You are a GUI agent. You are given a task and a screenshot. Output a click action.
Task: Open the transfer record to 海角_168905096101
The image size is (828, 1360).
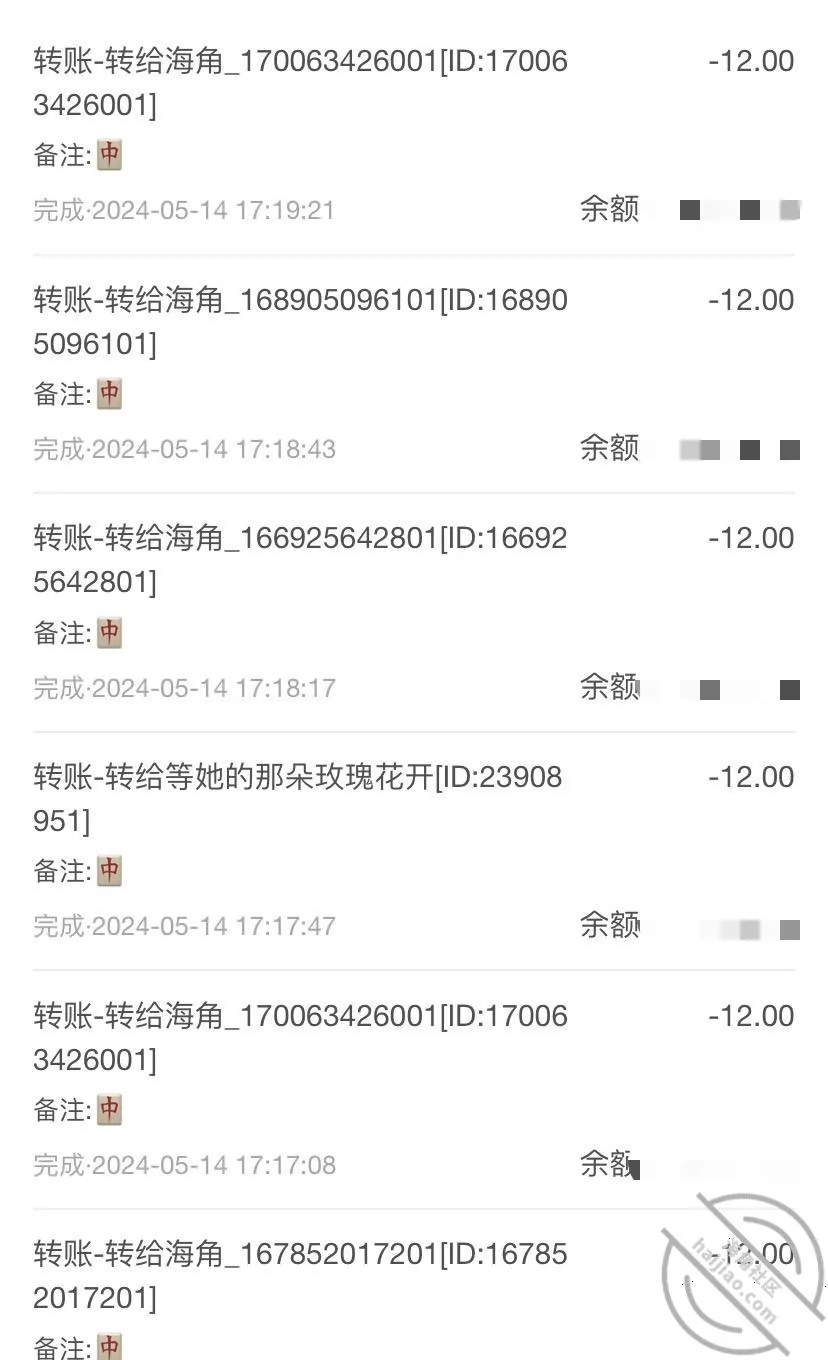tap(414, 374)
